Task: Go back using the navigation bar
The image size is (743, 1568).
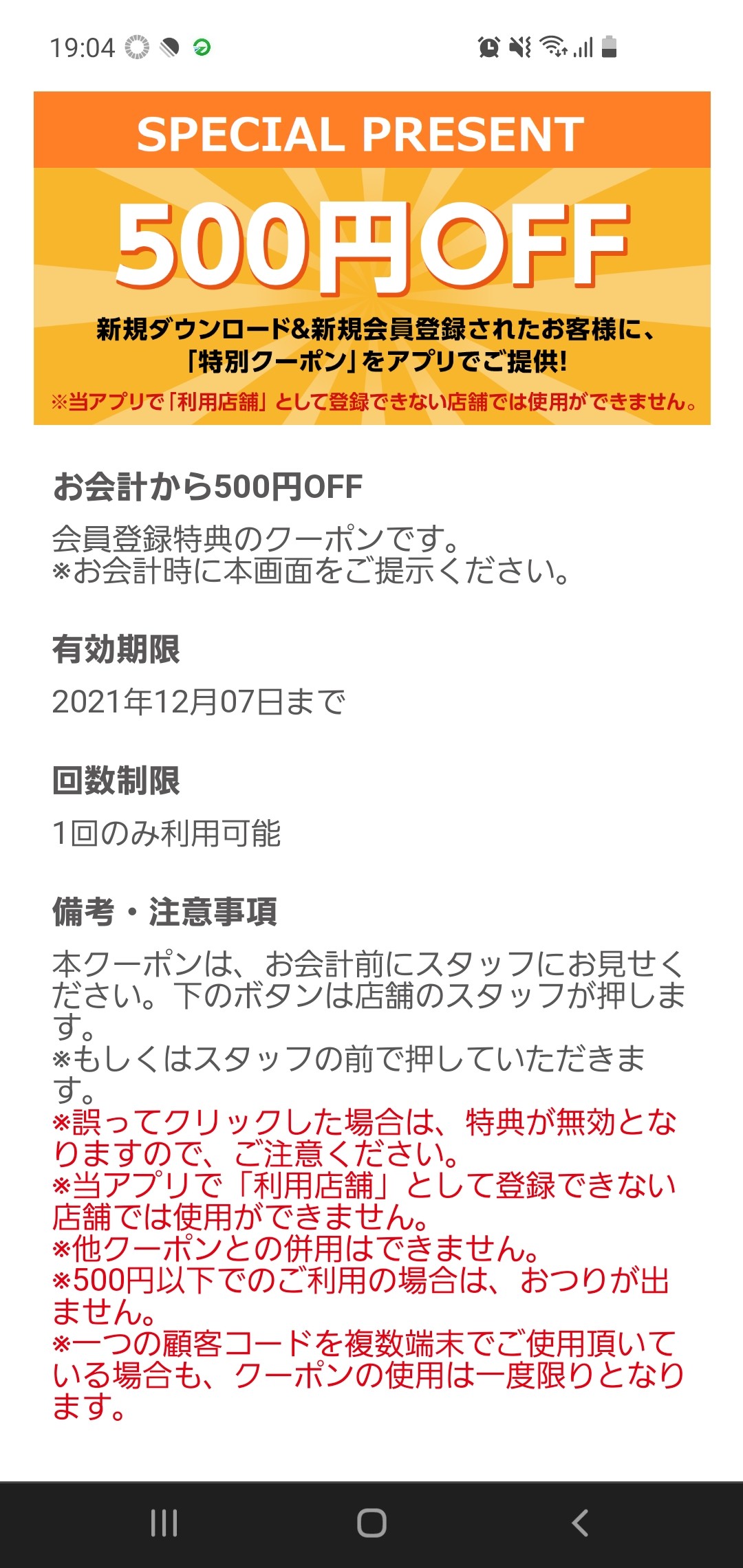Action: pos(580,1523)
